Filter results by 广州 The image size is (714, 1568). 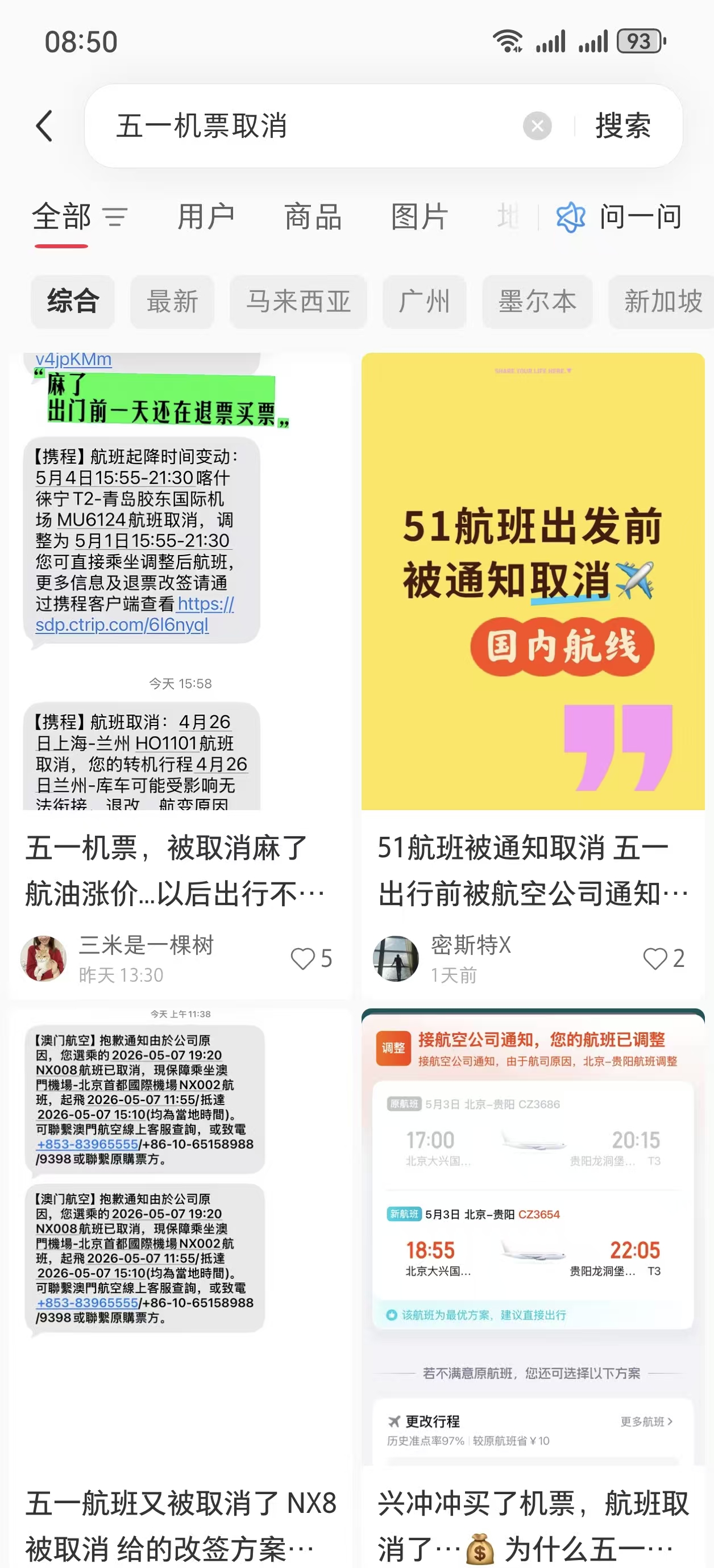click(x=424, y=302)
